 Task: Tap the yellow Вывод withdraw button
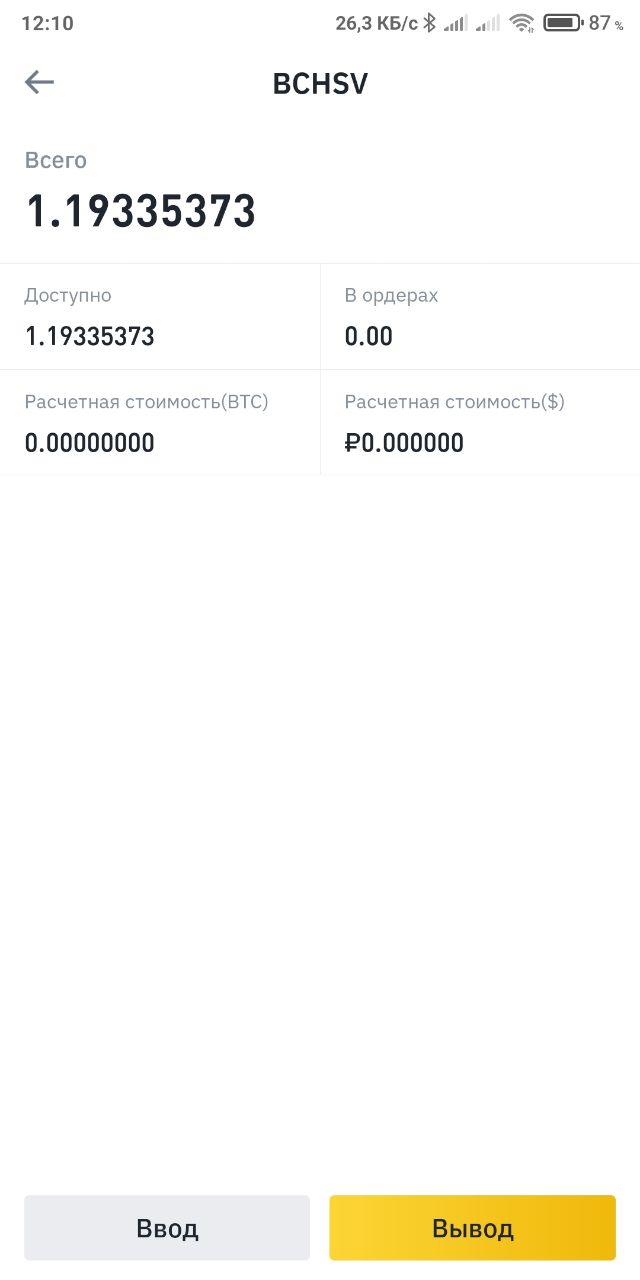click(473, 1228)
